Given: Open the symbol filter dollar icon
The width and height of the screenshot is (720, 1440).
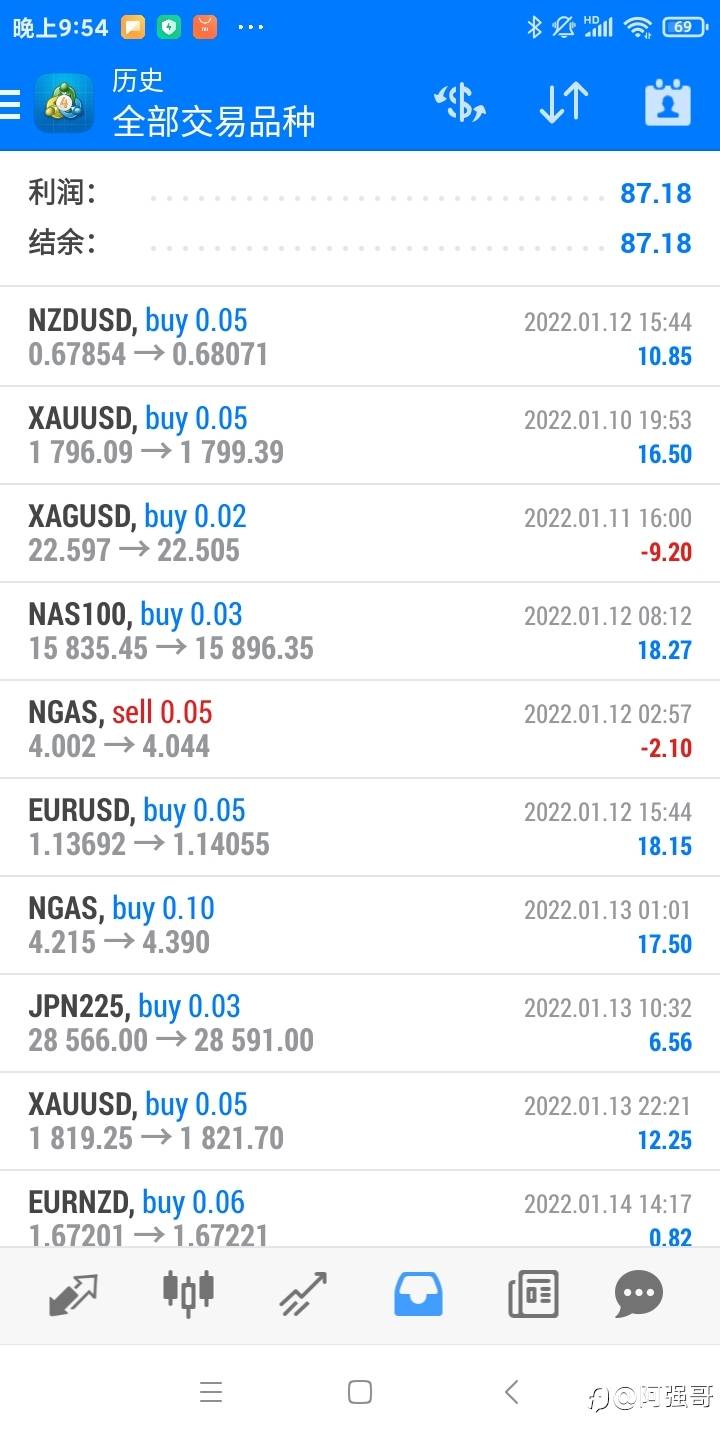Looking at the screenshot, I should coord(460,103).
